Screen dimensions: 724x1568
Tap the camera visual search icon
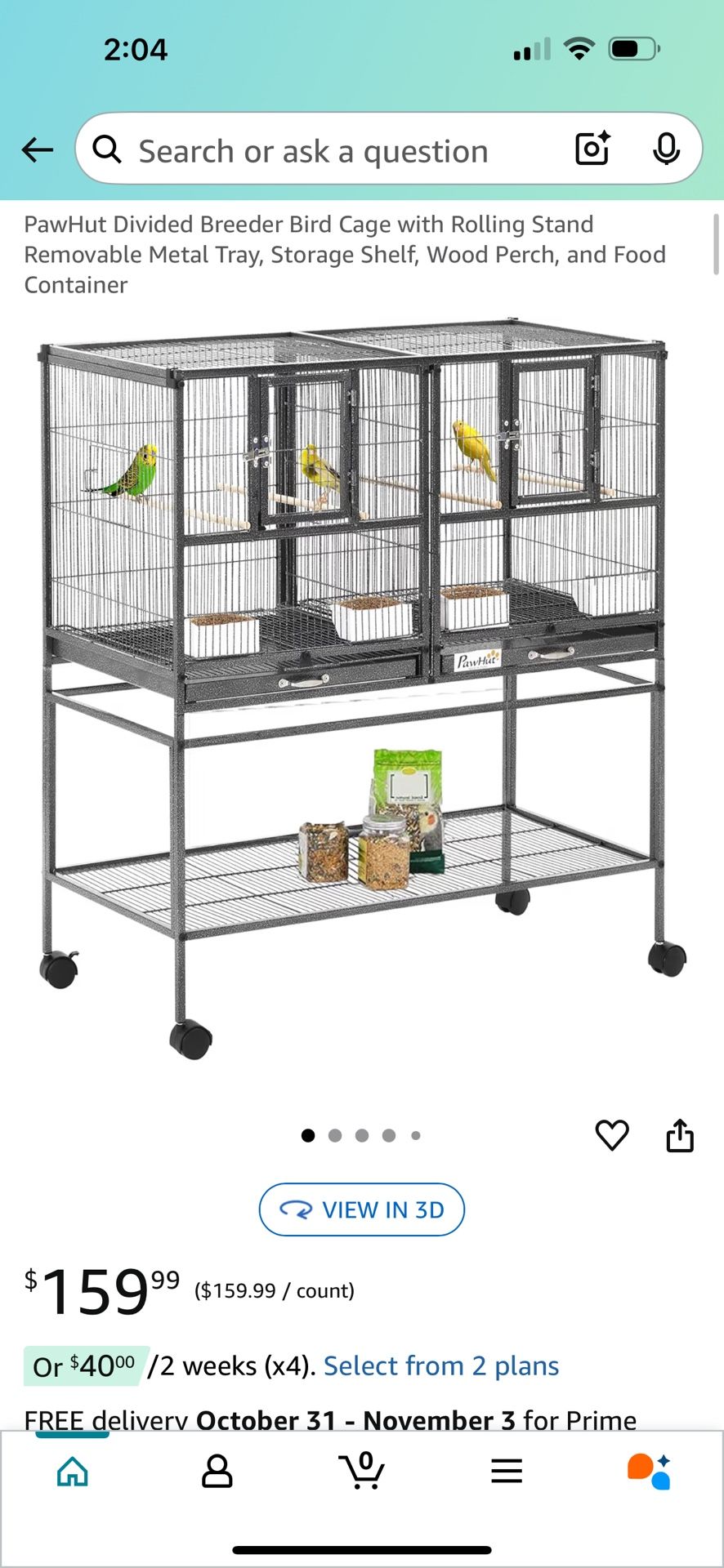coord(592,149)
